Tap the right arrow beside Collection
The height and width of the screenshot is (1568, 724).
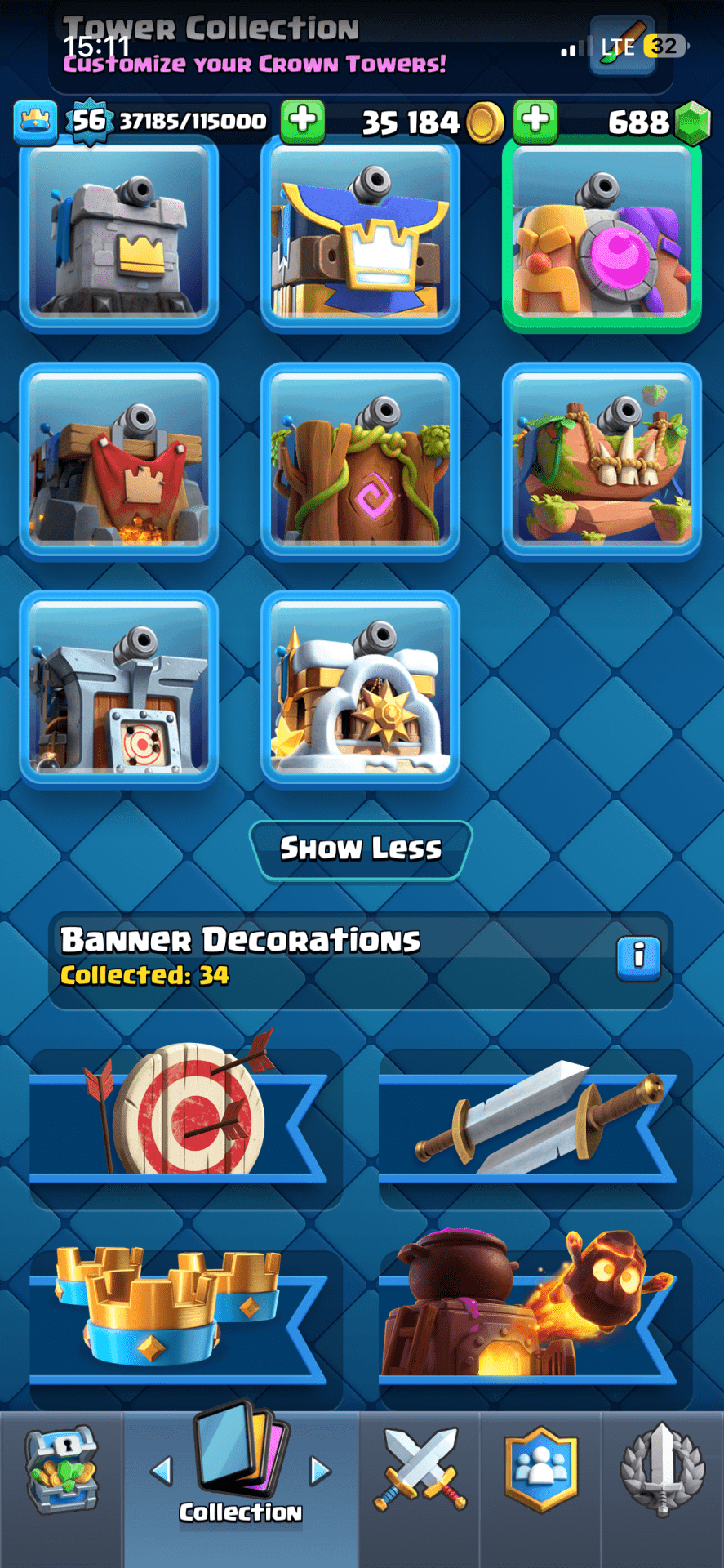click(320, 1472)
